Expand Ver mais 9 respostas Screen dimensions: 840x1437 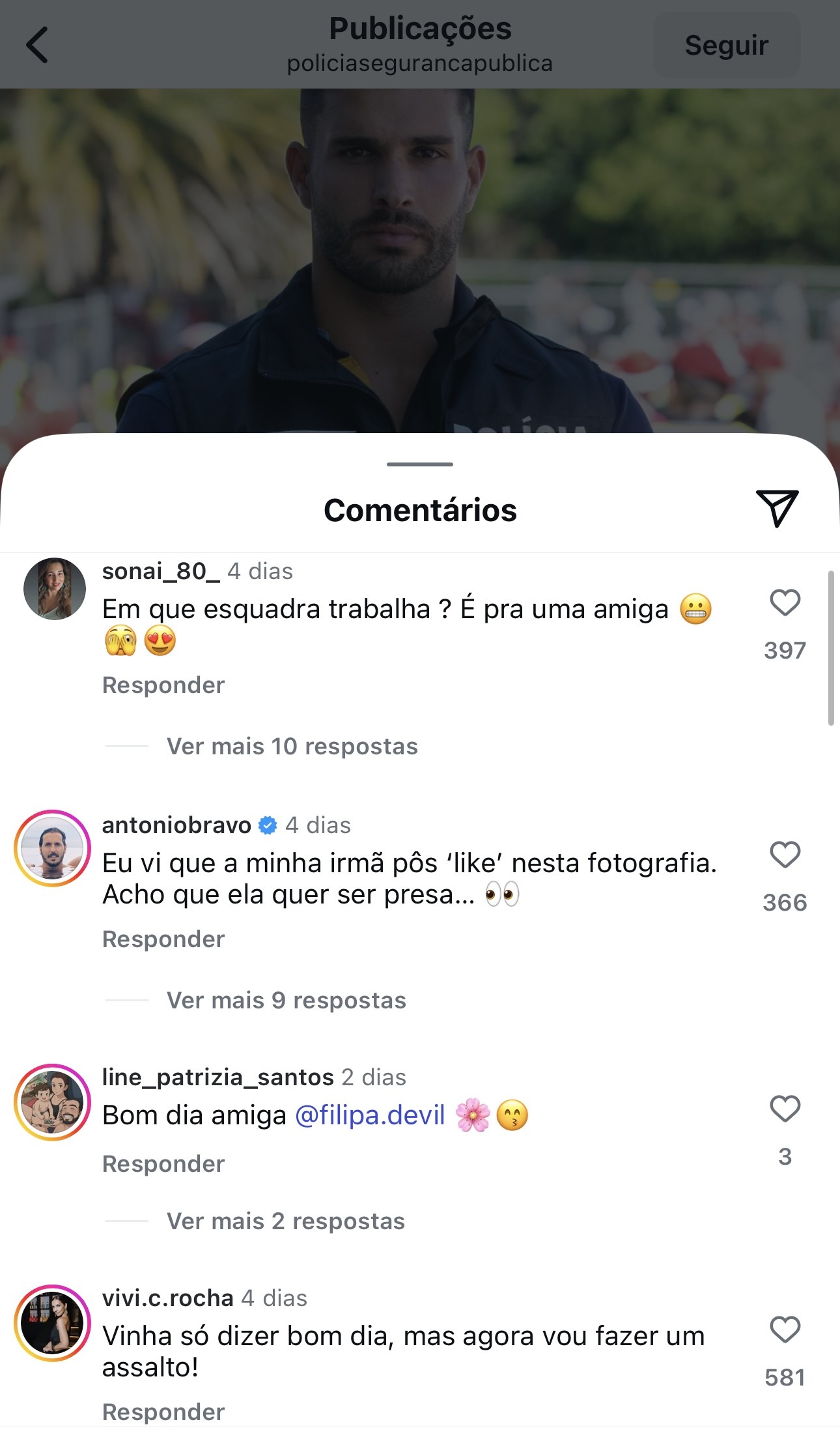click(x=286, y=1000)
